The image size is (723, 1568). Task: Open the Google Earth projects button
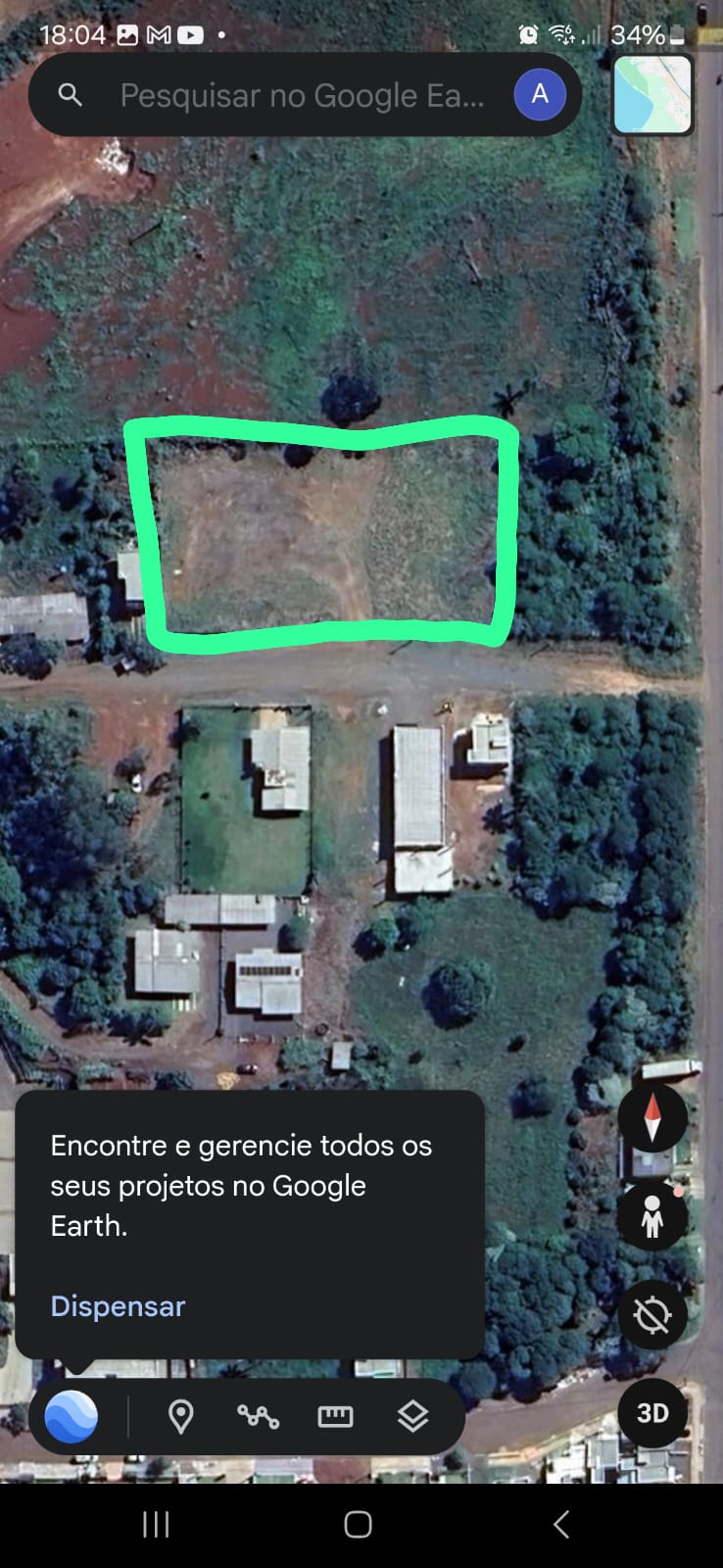click(72, 1416)
